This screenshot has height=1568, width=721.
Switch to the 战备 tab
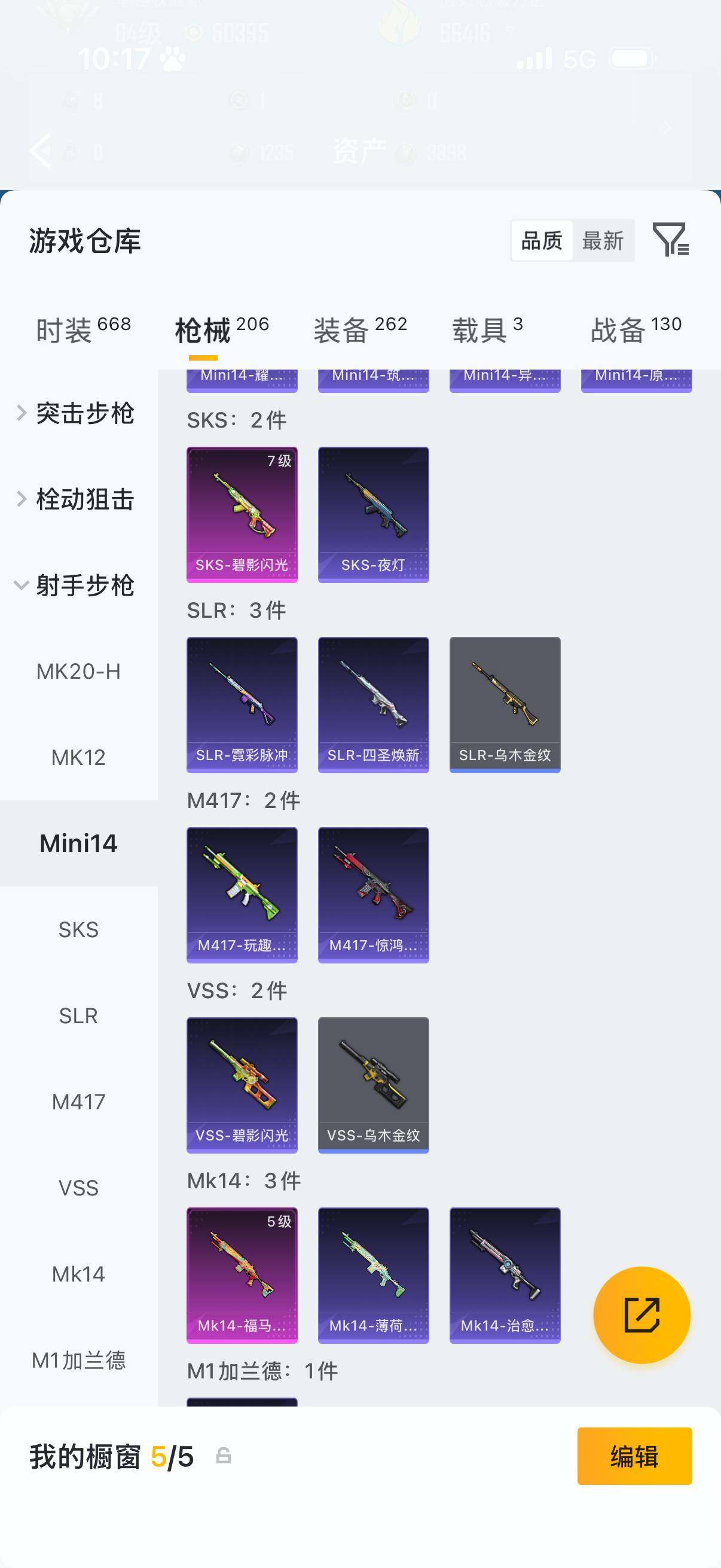pyautogui.click(x=636, y=331)
